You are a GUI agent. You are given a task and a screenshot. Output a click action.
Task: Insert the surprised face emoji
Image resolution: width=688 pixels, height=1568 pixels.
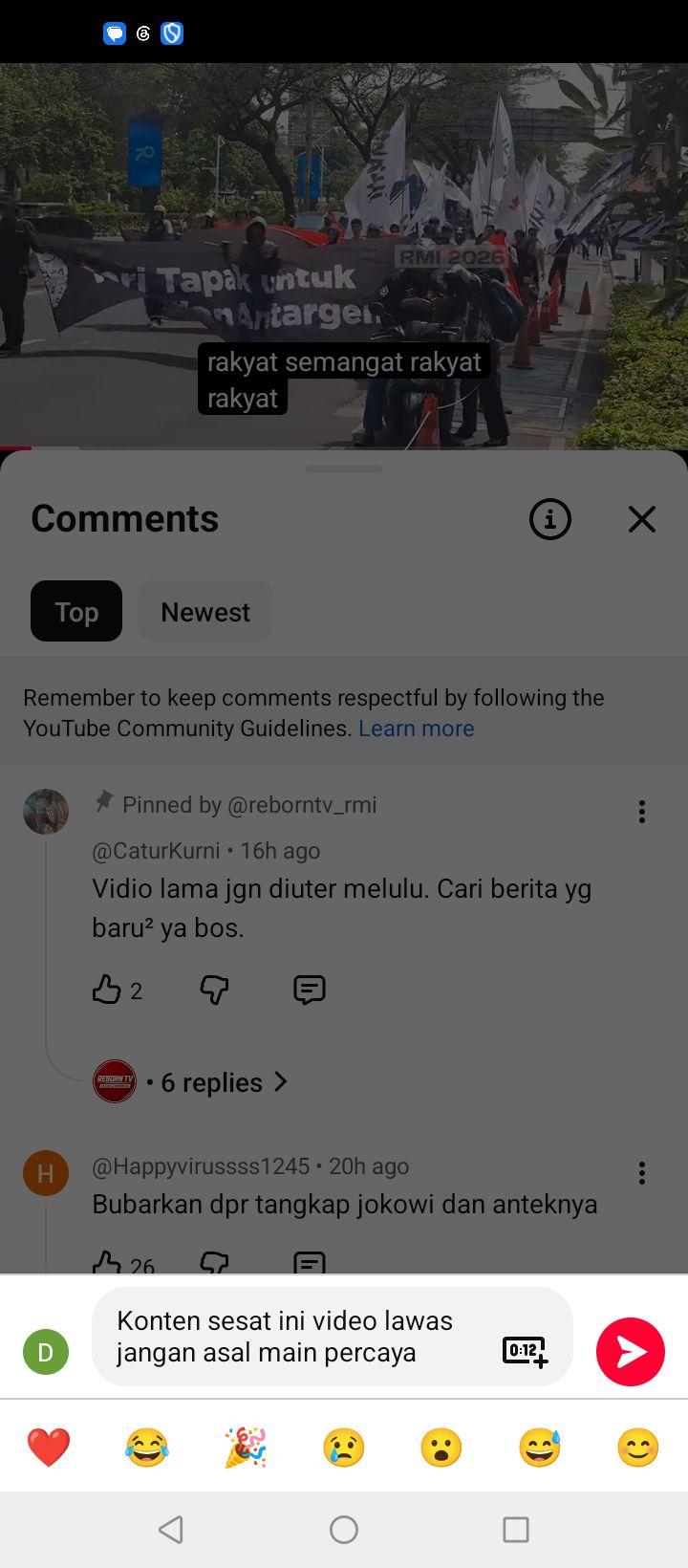coord(441,1448)
